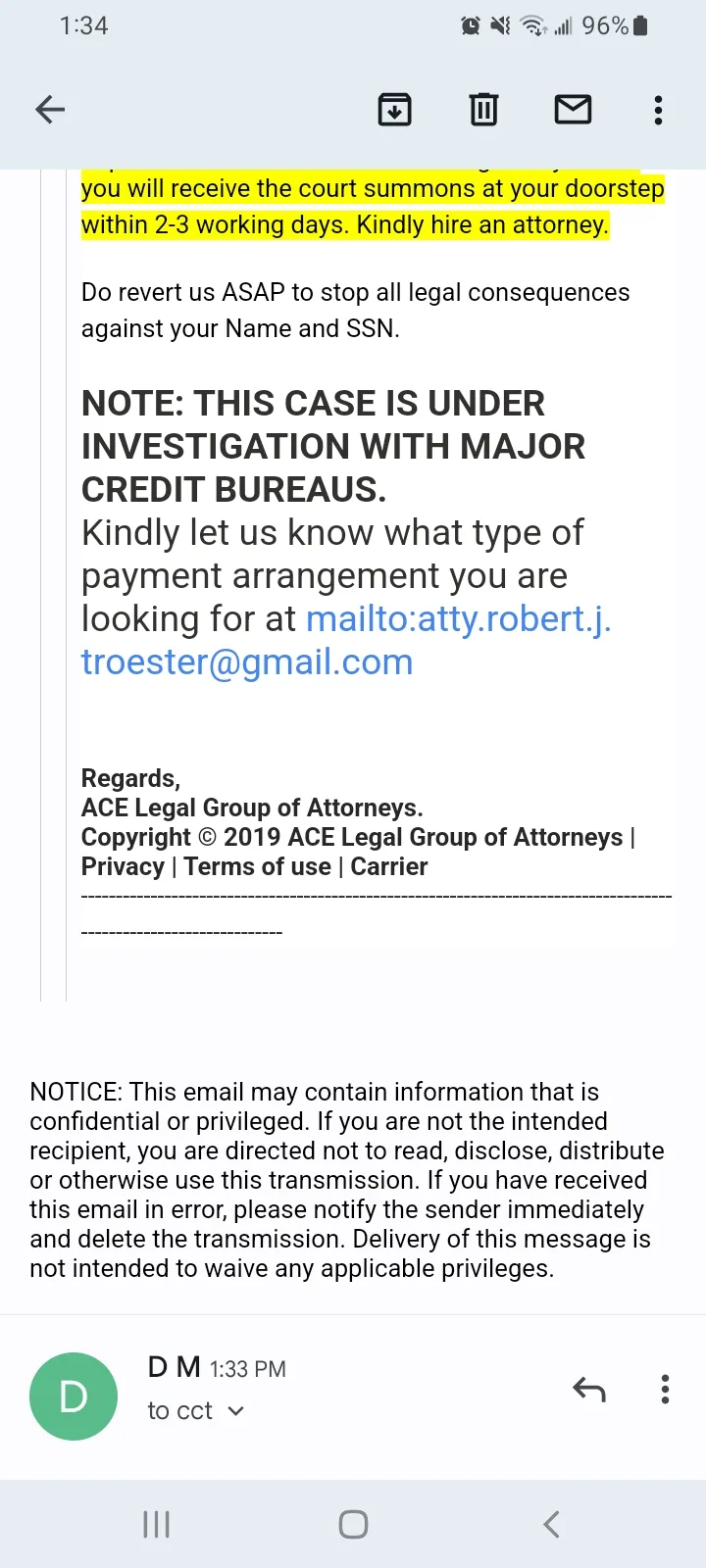The height and width of the screenshot is (1568, 706).
Task: Expand recipient details next to 'to cct'
Action: pos(235,1411)
